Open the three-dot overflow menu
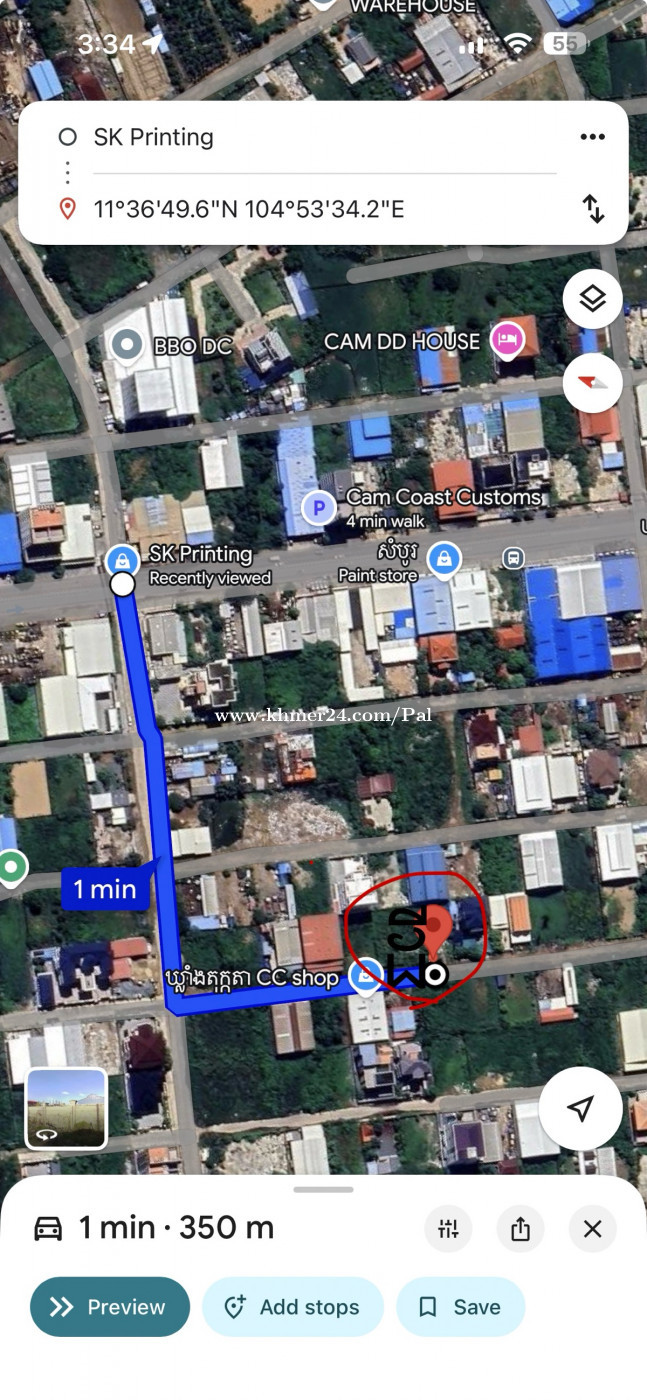The image size is (647, 1400). pos(593,137)
